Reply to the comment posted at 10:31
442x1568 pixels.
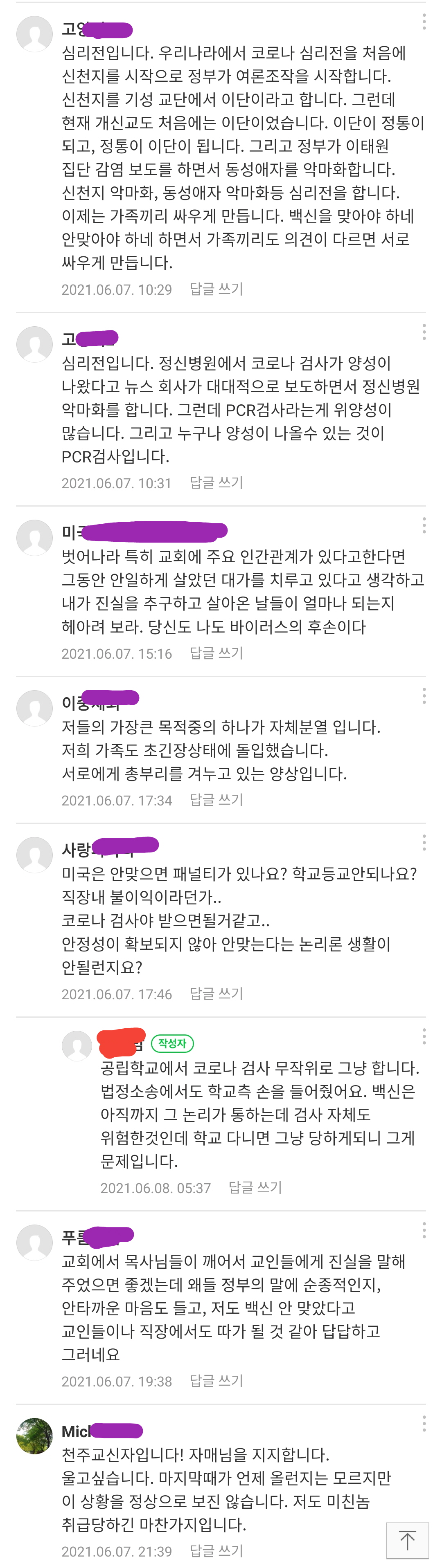tap(216, 483)
